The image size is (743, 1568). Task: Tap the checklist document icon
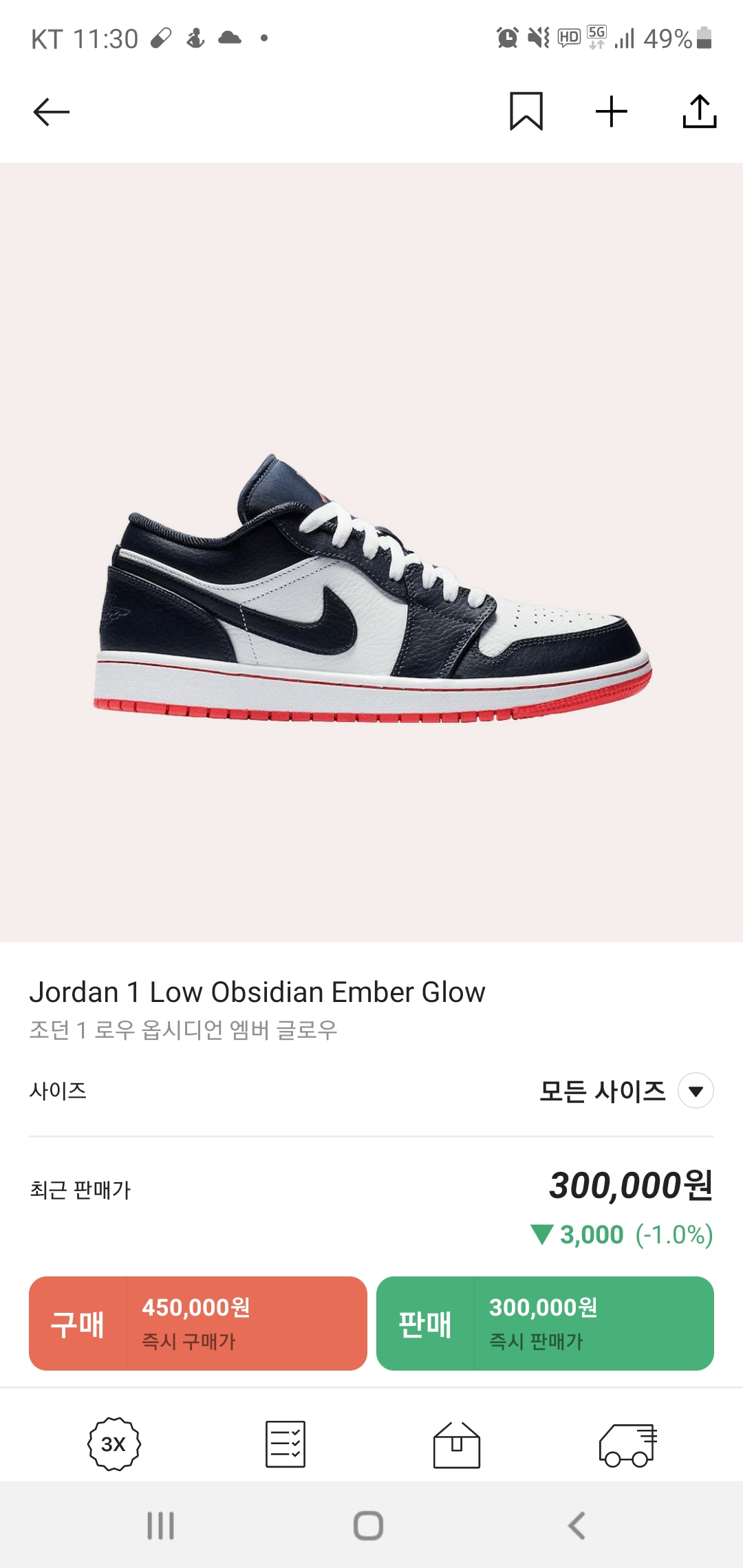coord(286,1444)
